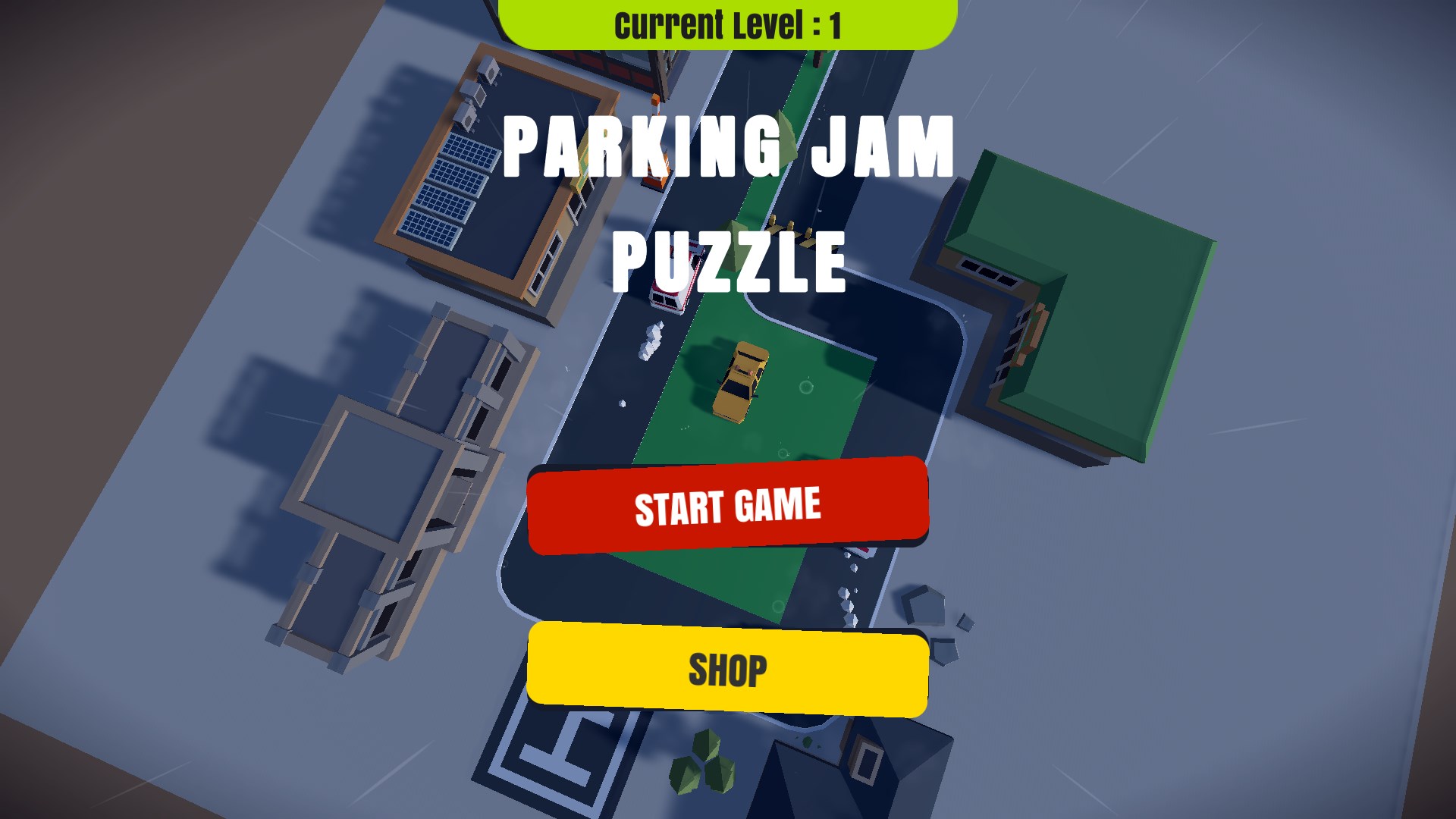
Task: Tap the red Start Game button
Action: [727, 506]
